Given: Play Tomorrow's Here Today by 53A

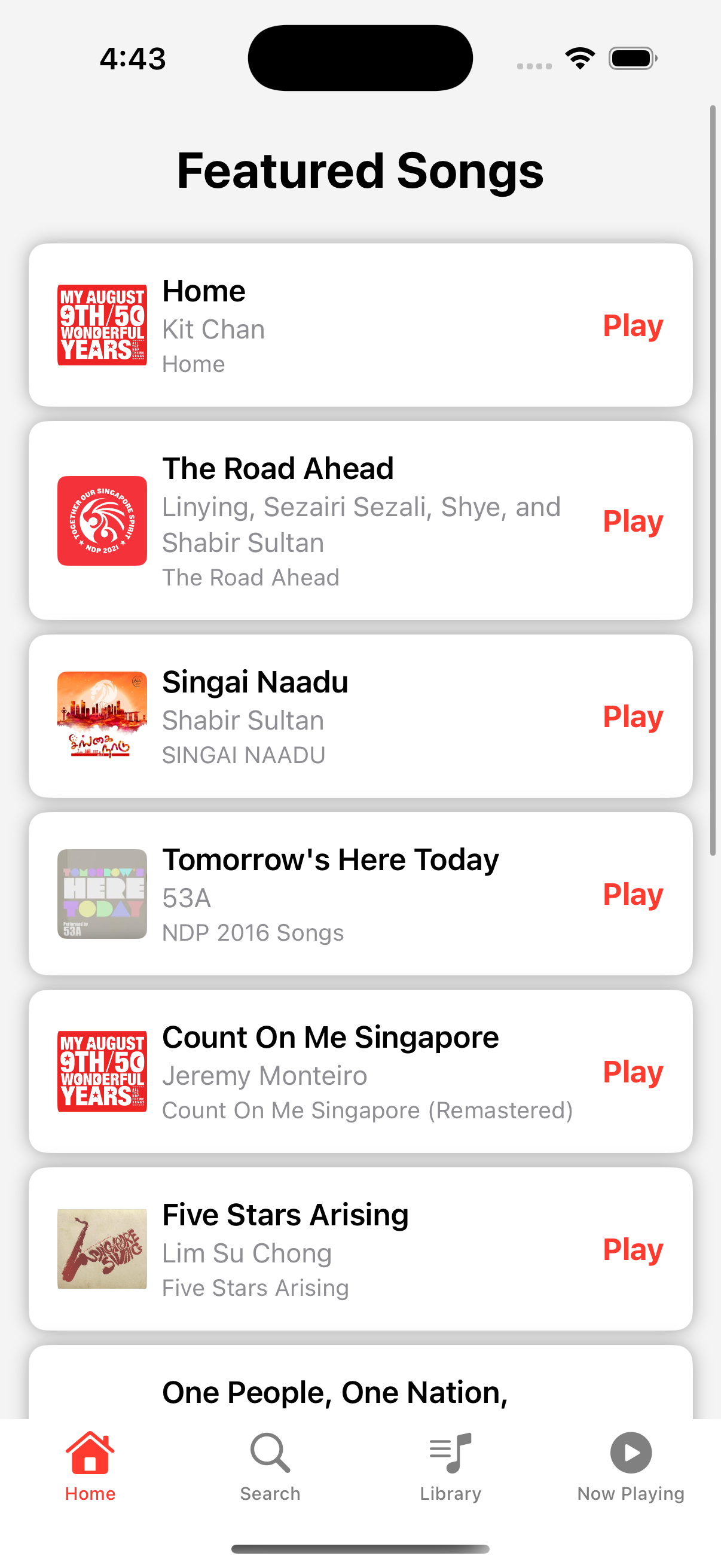Looking at the screenshot, I should pyautogui.click(x=632, y=894).
